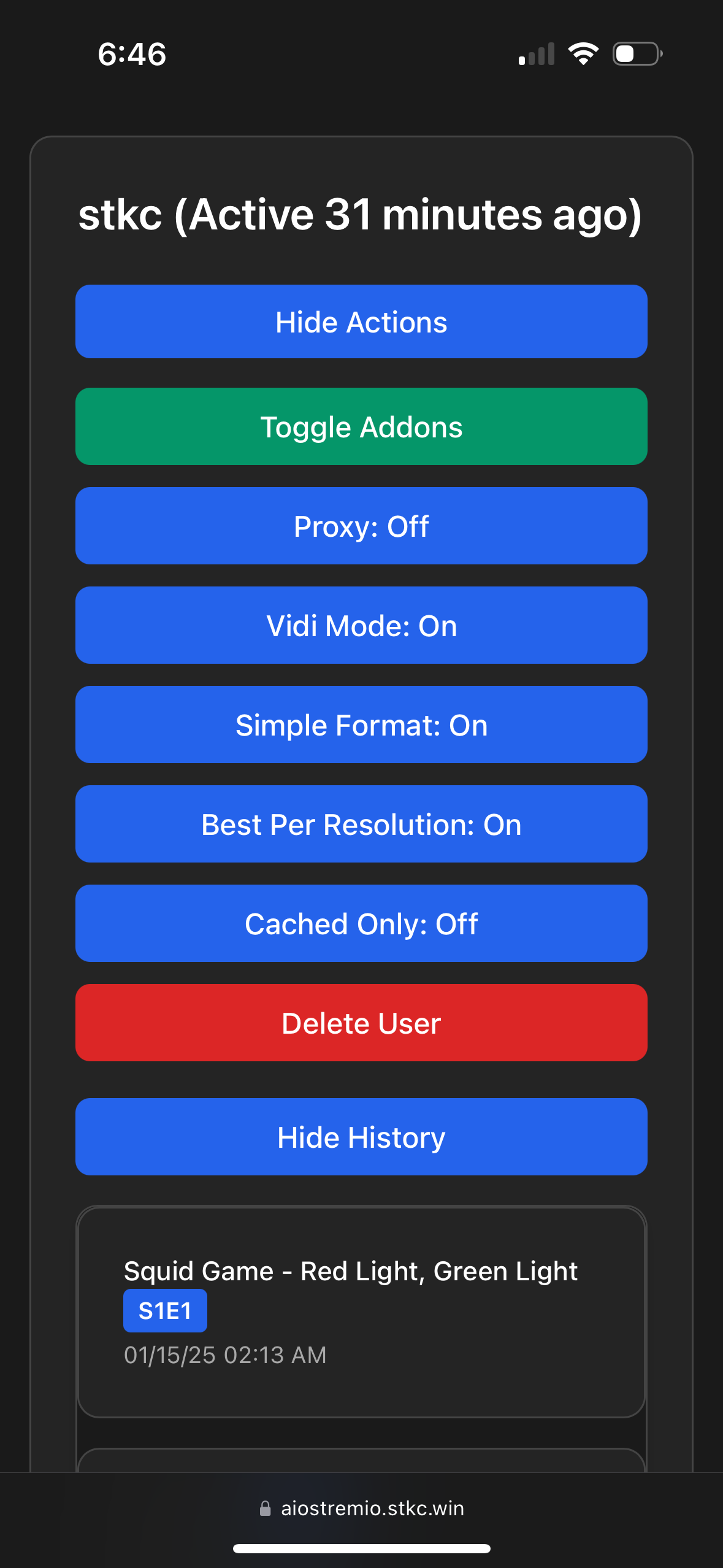This screenshot has width=723, height=1568.
Task: Tap the green Toggle Addons button
Action: point(361,426)
